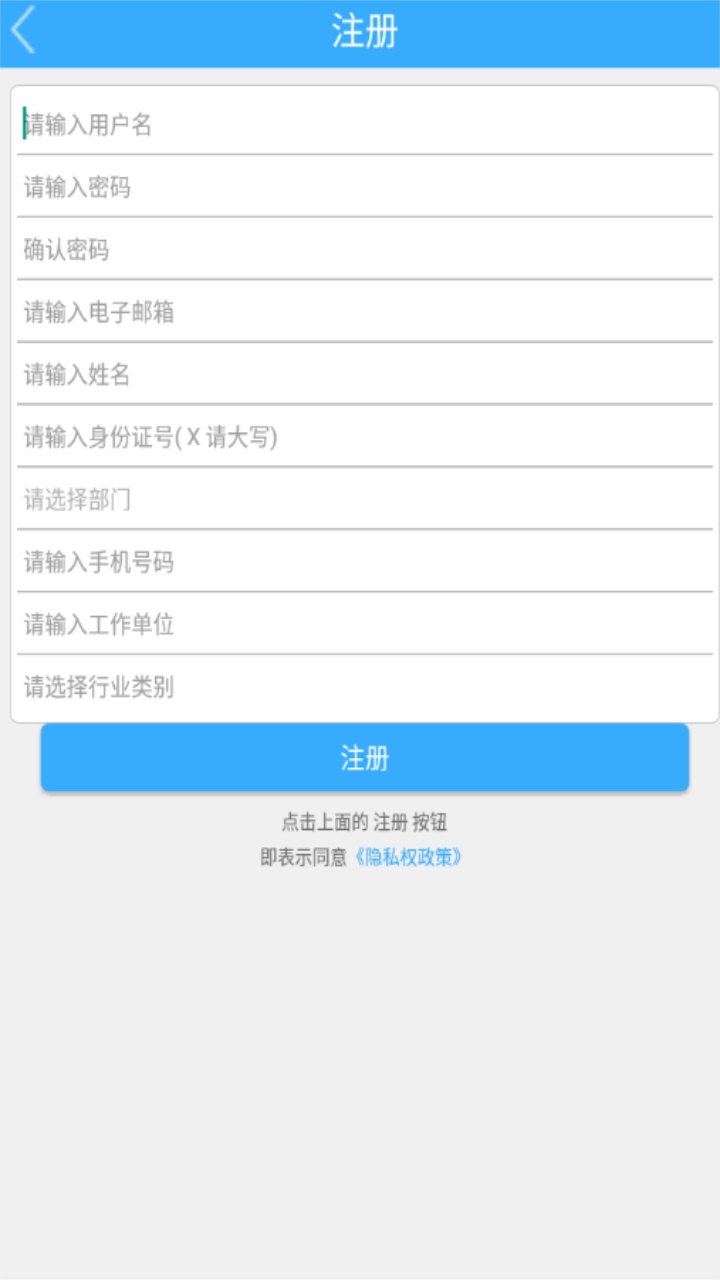Screen dimensions: 720x1280
Task: Click the 请输入用户名 username field
Action: click(x=360, y=125)
